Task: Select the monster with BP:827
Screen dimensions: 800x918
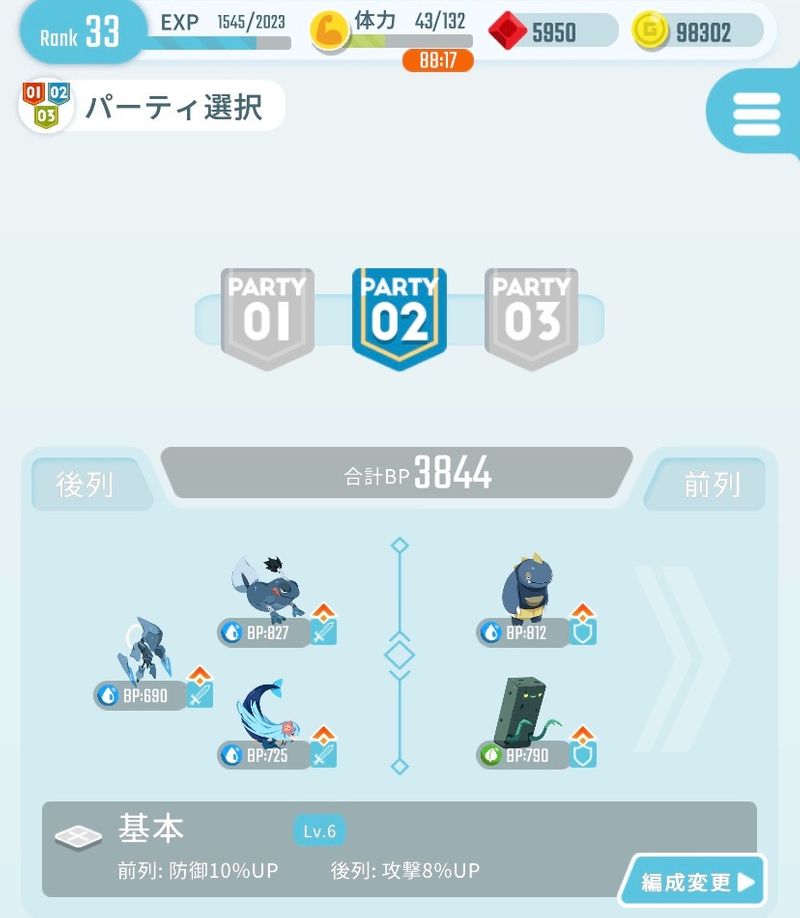Action: click(268, 592)
